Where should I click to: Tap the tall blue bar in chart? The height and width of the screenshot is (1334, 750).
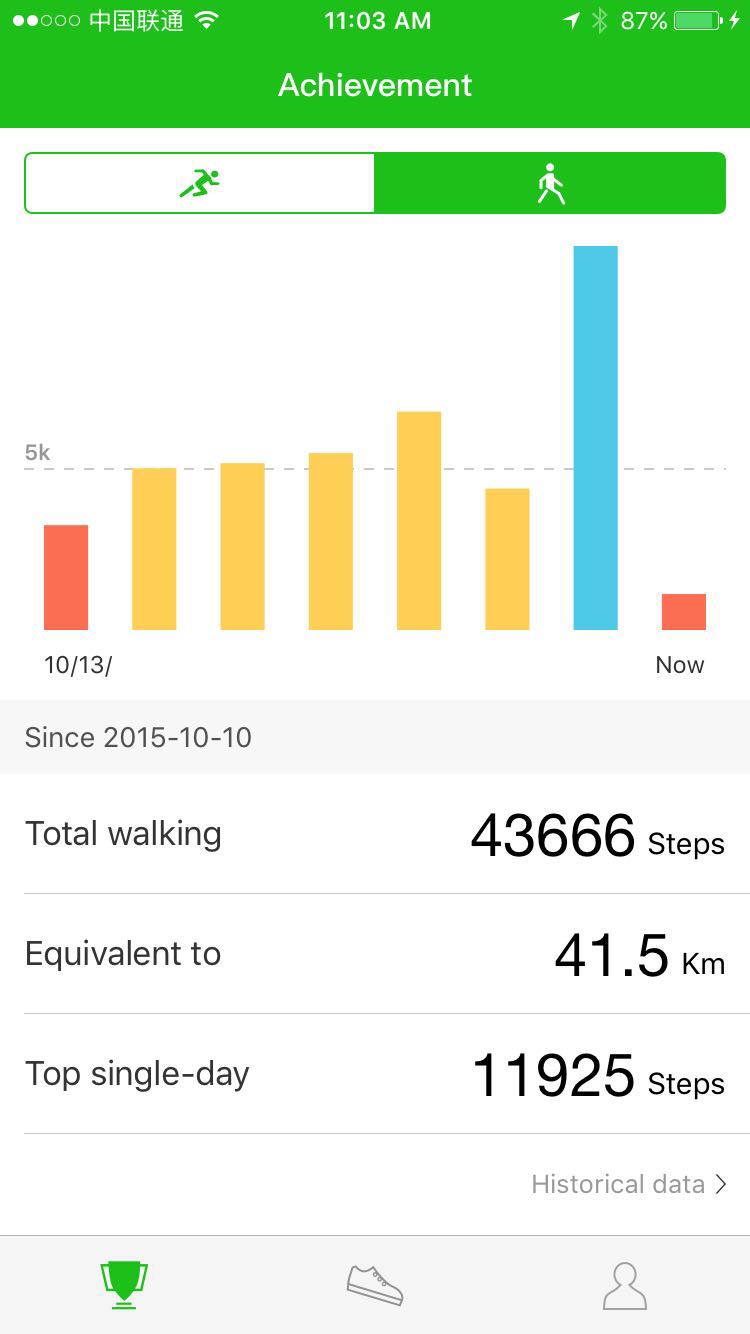[x=595, y=438]
